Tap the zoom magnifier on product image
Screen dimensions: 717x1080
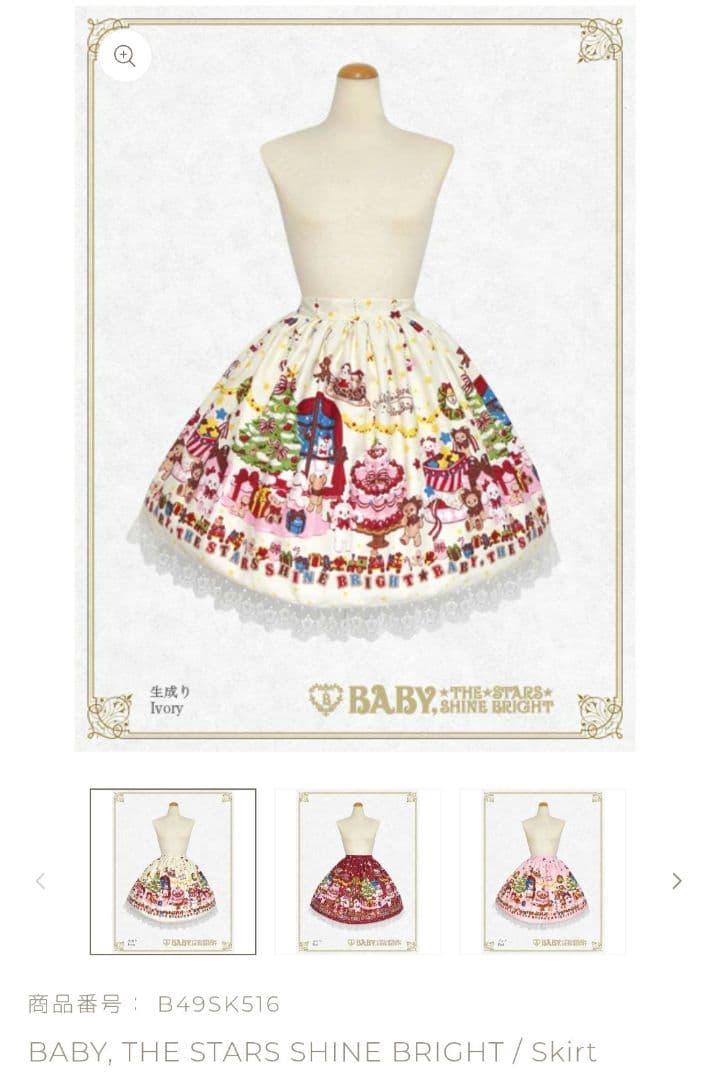point(125,56)
